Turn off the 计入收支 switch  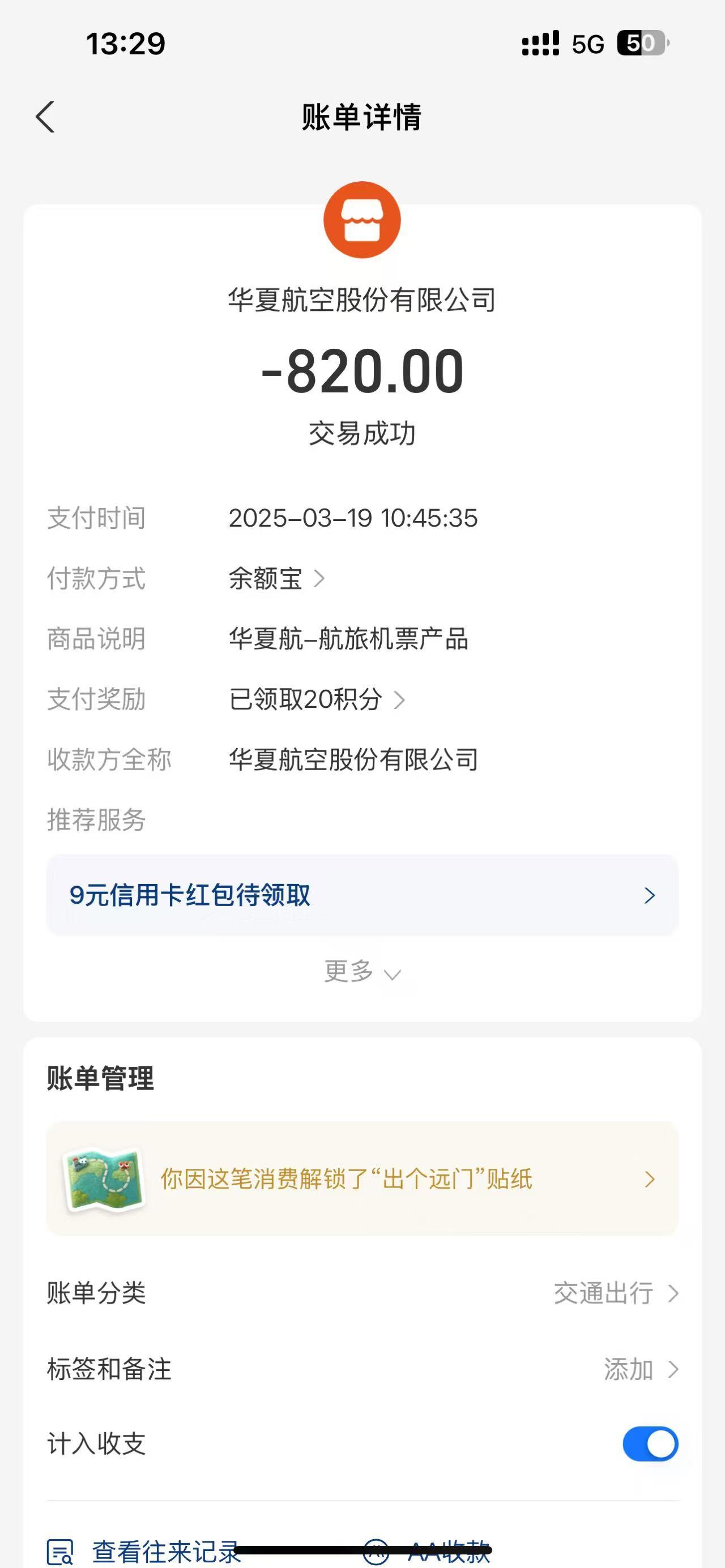[x=650, y=1444]
